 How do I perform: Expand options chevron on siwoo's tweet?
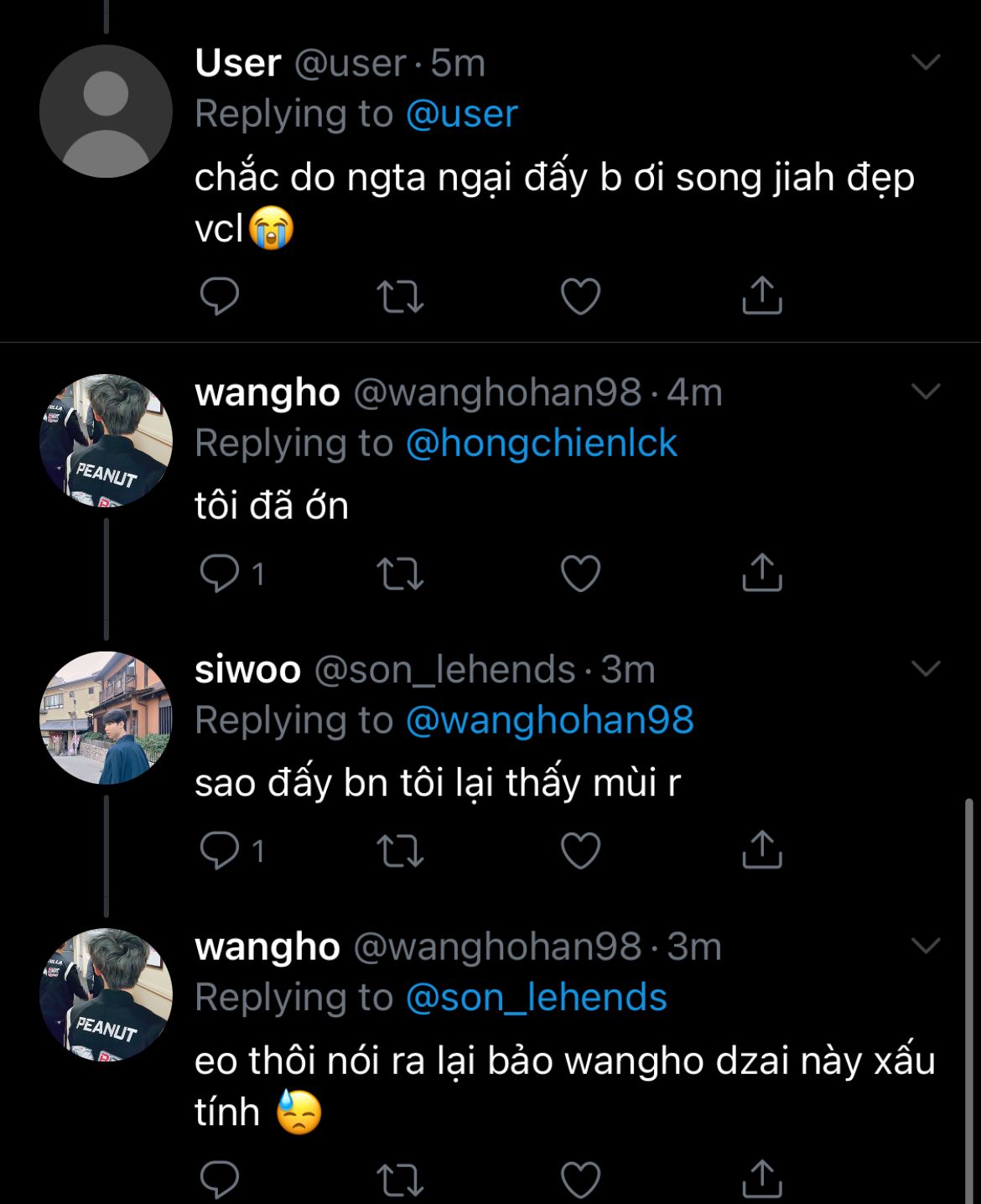coord(926,668)
